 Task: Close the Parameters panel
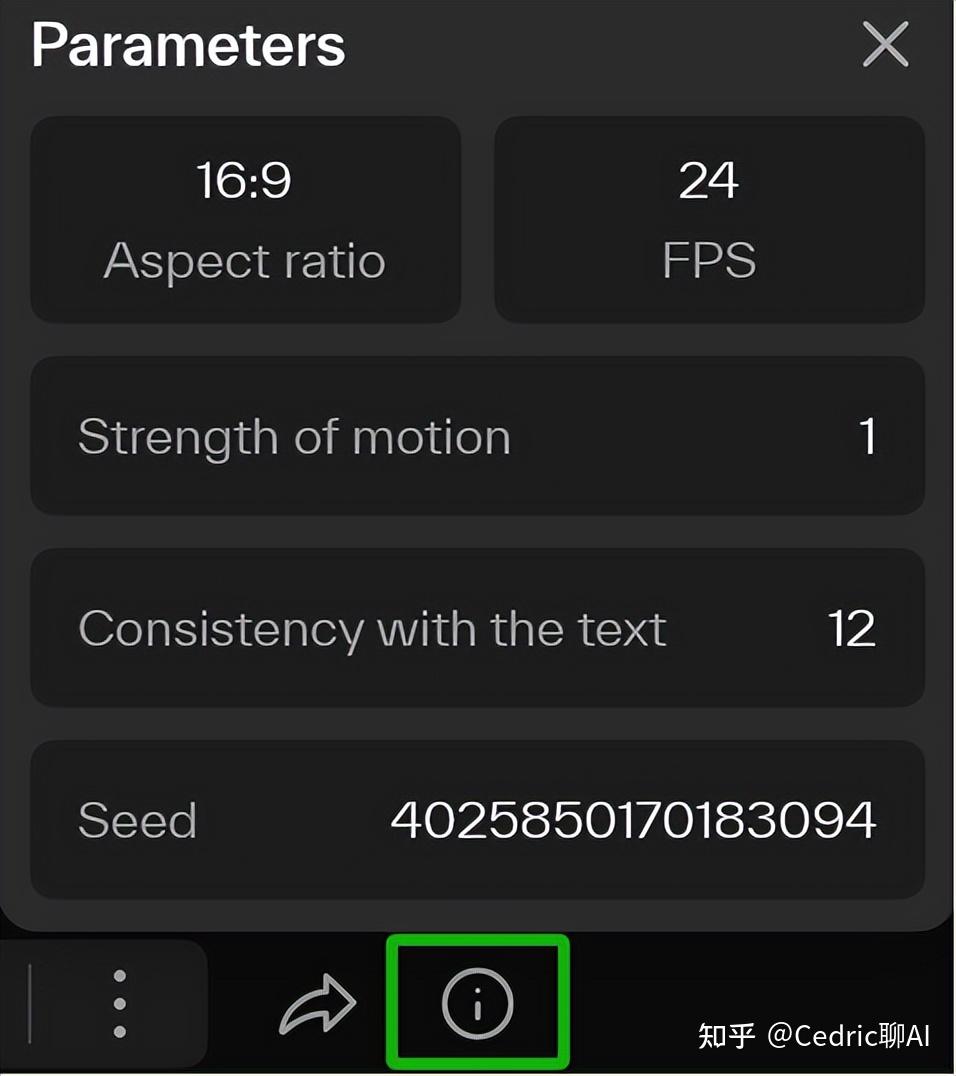coord(885,45)
